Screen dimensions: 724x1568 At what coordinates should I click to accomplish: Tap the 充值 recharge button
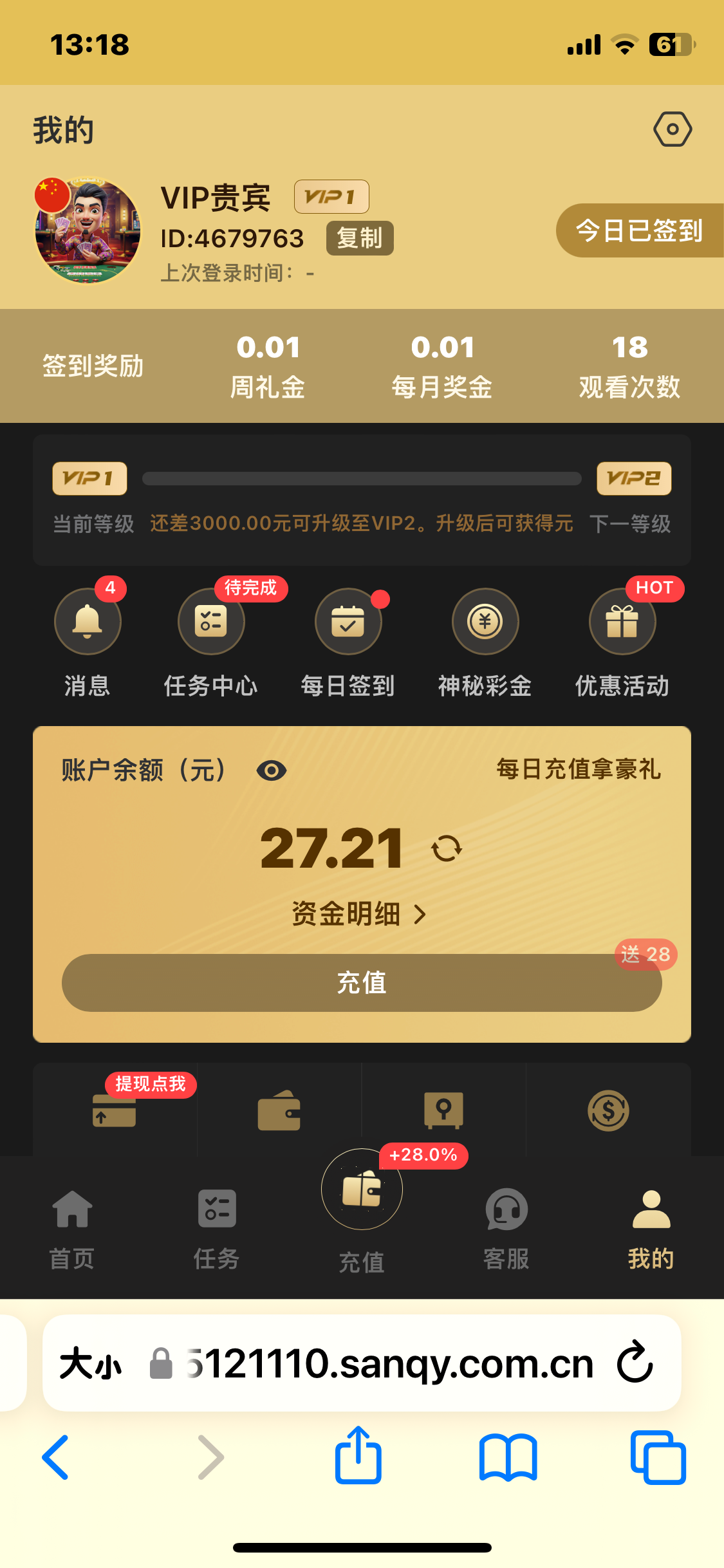click(x=361, y=982)
